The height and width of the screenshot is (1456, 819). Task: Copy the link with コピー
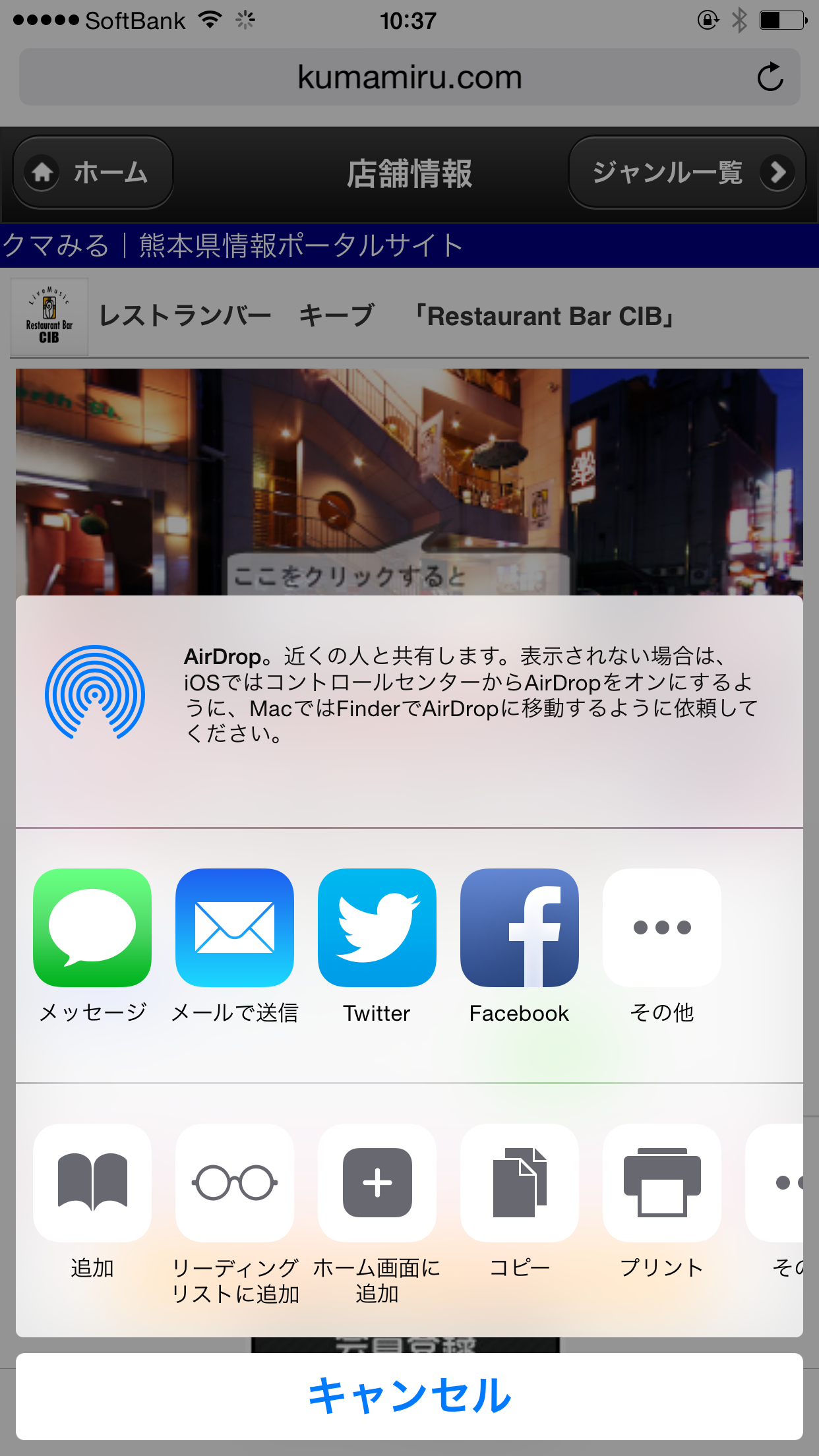(520, 1182)
